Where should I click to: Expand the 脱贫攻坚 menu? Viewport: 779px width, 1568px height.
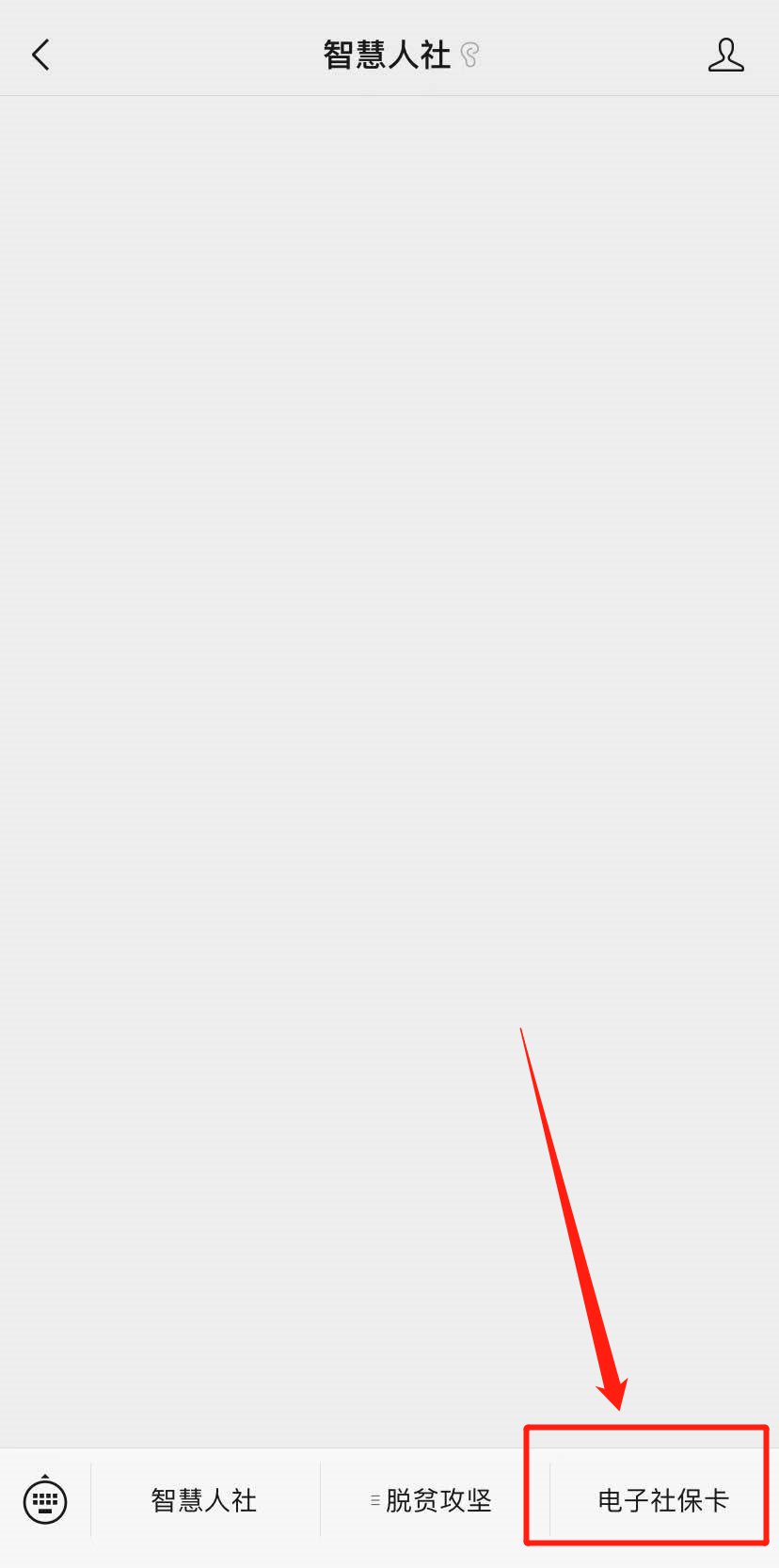click(x=433, y=1500)
